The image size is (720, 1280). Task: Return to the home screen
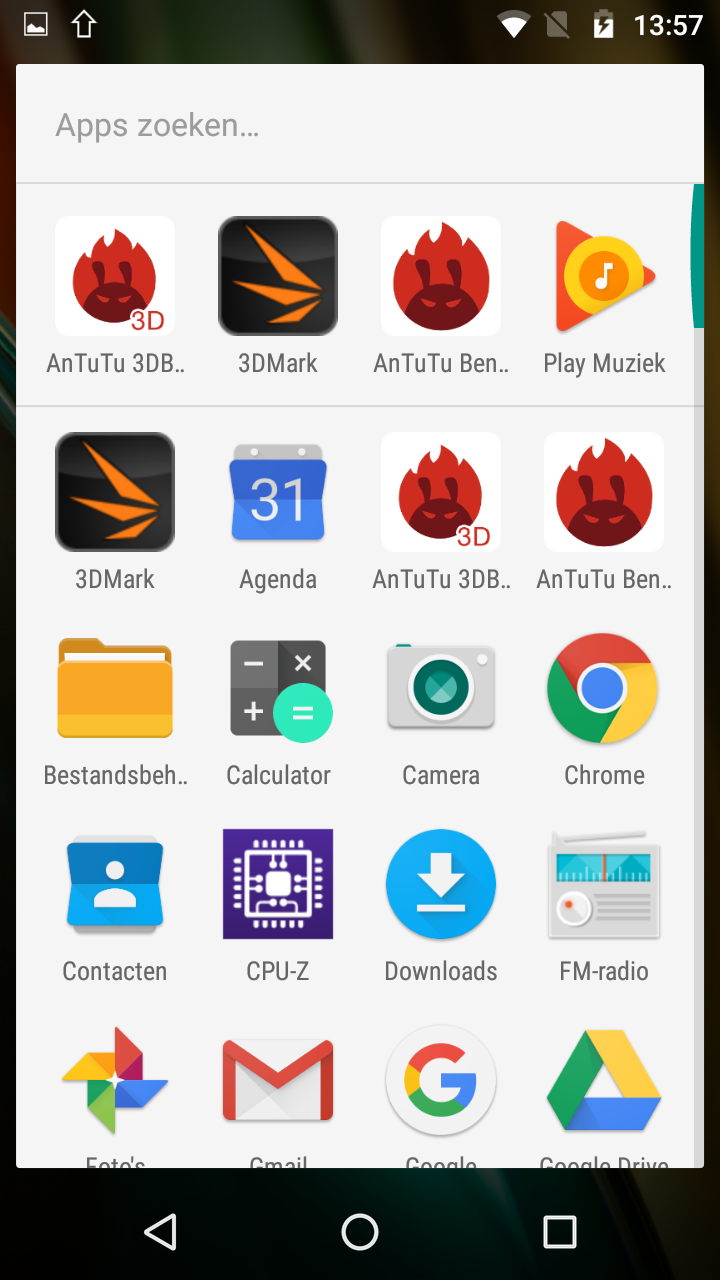360,1232
